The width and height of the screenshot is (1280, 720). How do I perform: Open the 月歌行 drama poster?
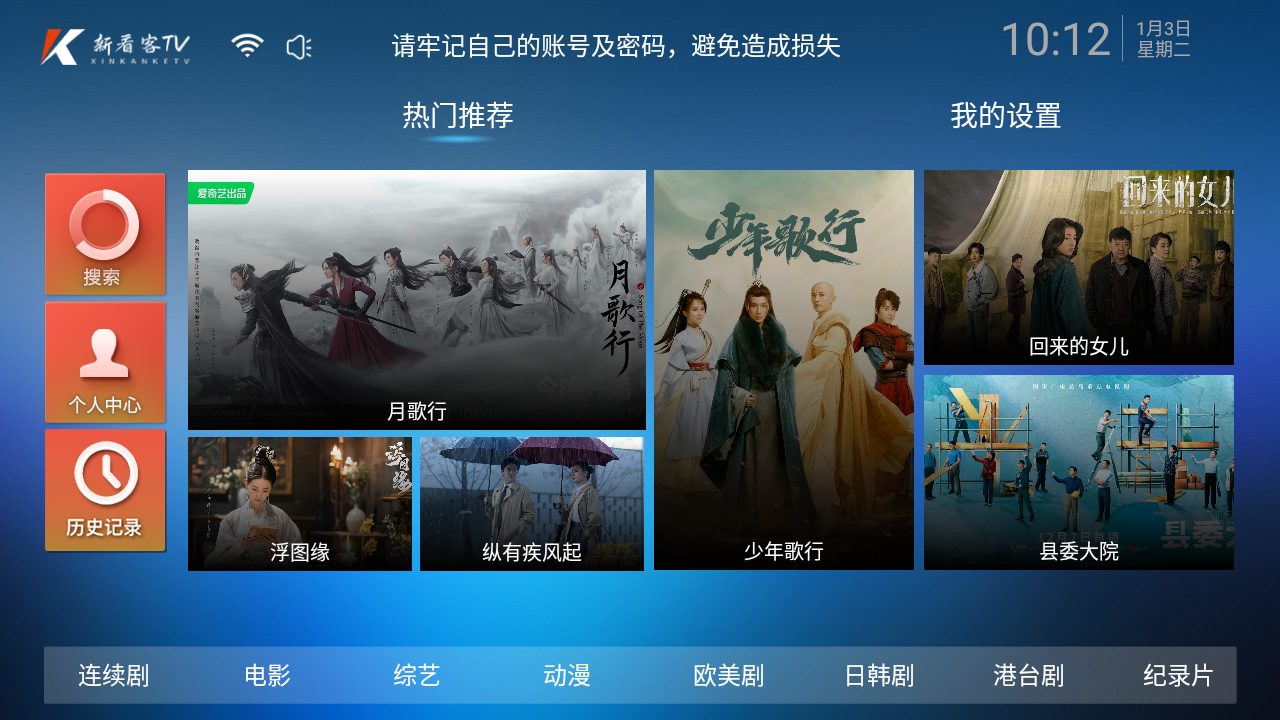coord(417,300)
